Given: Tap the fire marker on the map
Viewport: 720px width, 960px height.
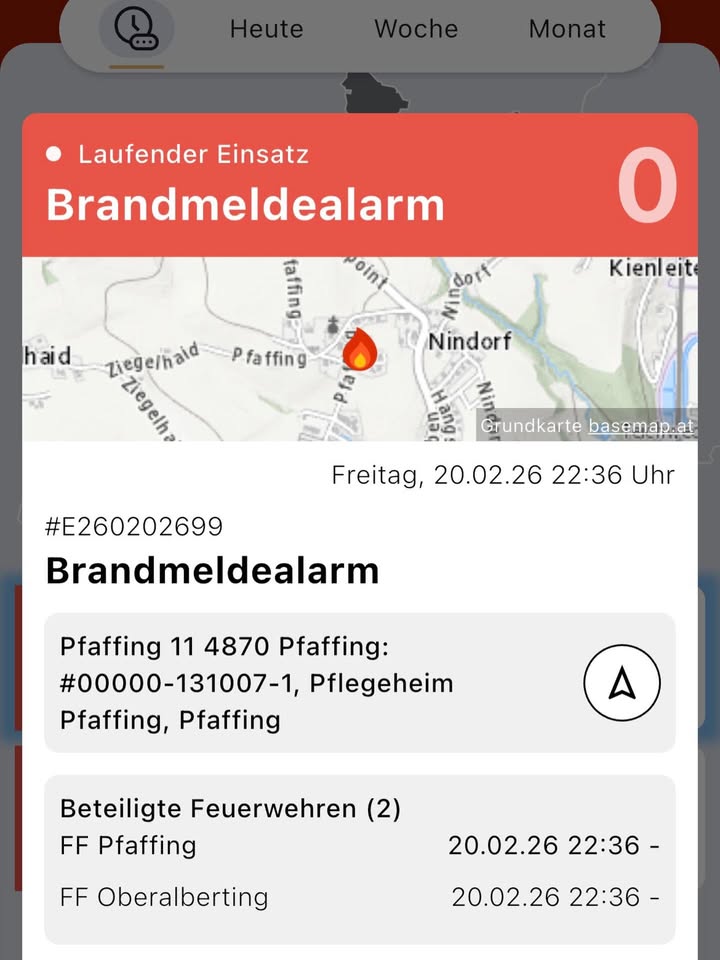Looking at the screenshot, I should 359,351.
